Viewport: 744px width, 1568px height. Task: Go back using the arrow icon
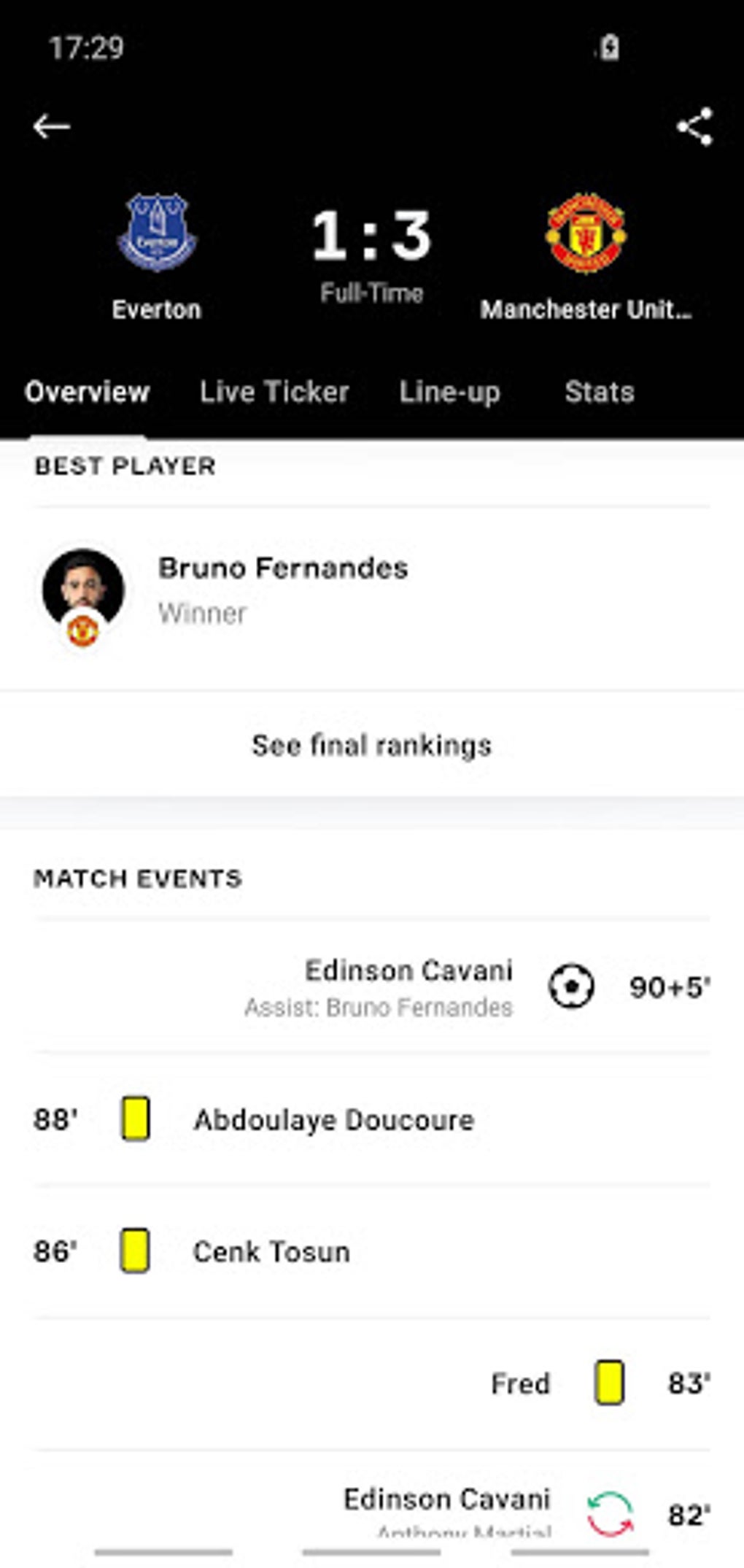51,126
